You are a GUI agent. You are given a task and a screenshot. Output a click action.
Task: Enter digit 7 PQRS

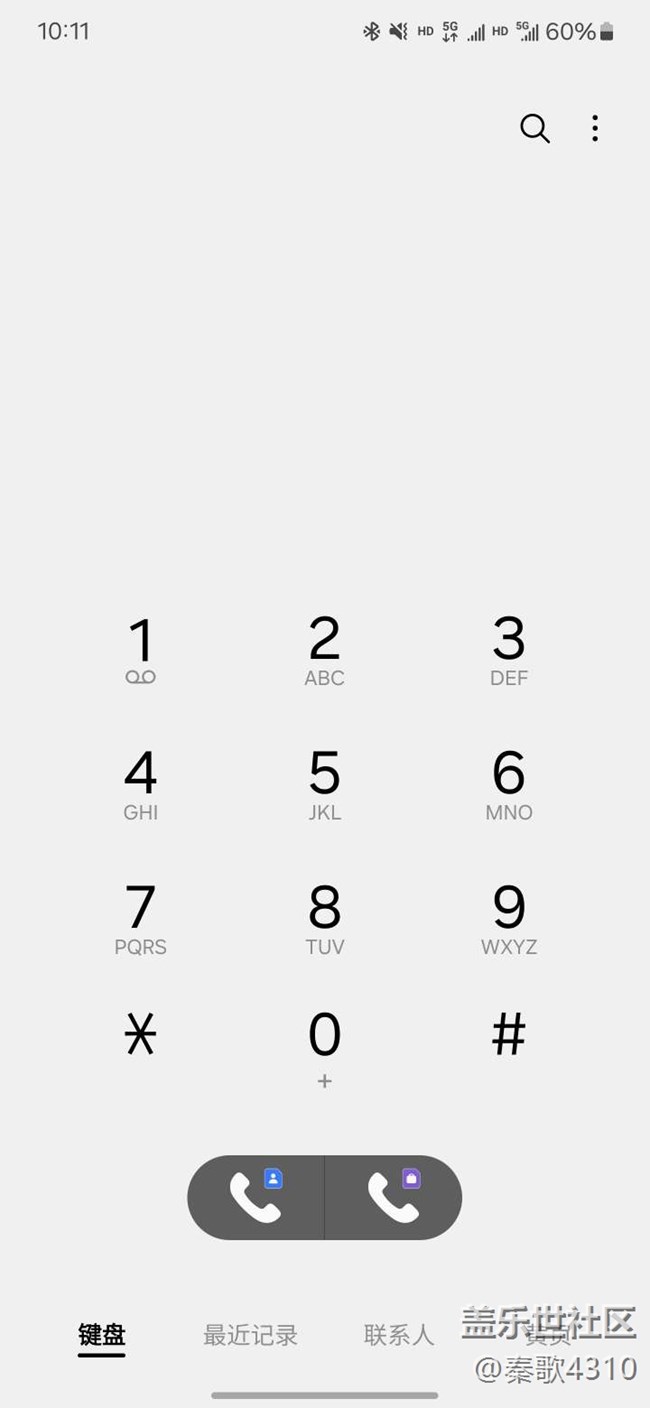click(141, 921)
